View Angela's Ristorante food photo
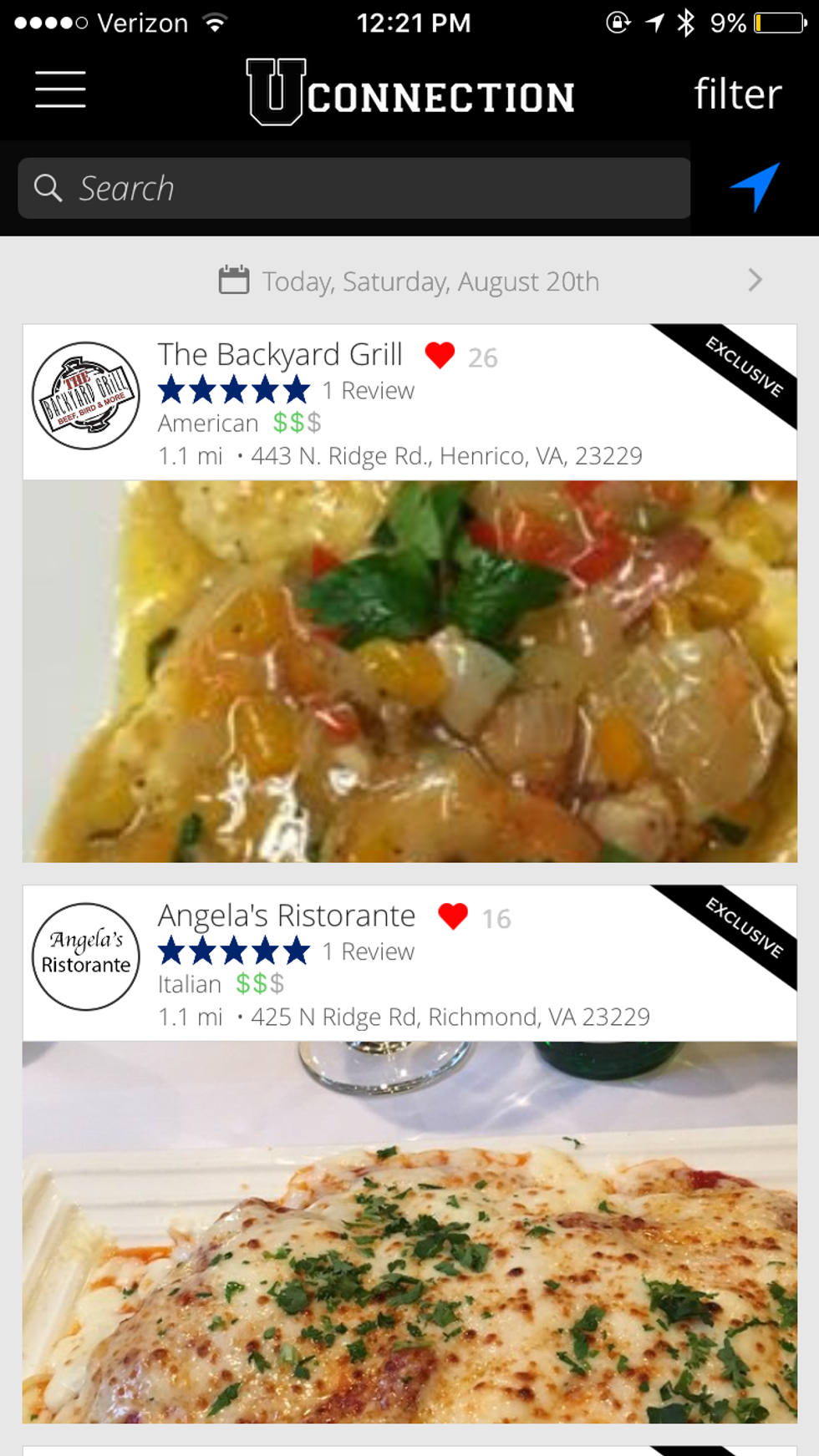Viewport: 819px width, 1456px height. [409, 1232]
